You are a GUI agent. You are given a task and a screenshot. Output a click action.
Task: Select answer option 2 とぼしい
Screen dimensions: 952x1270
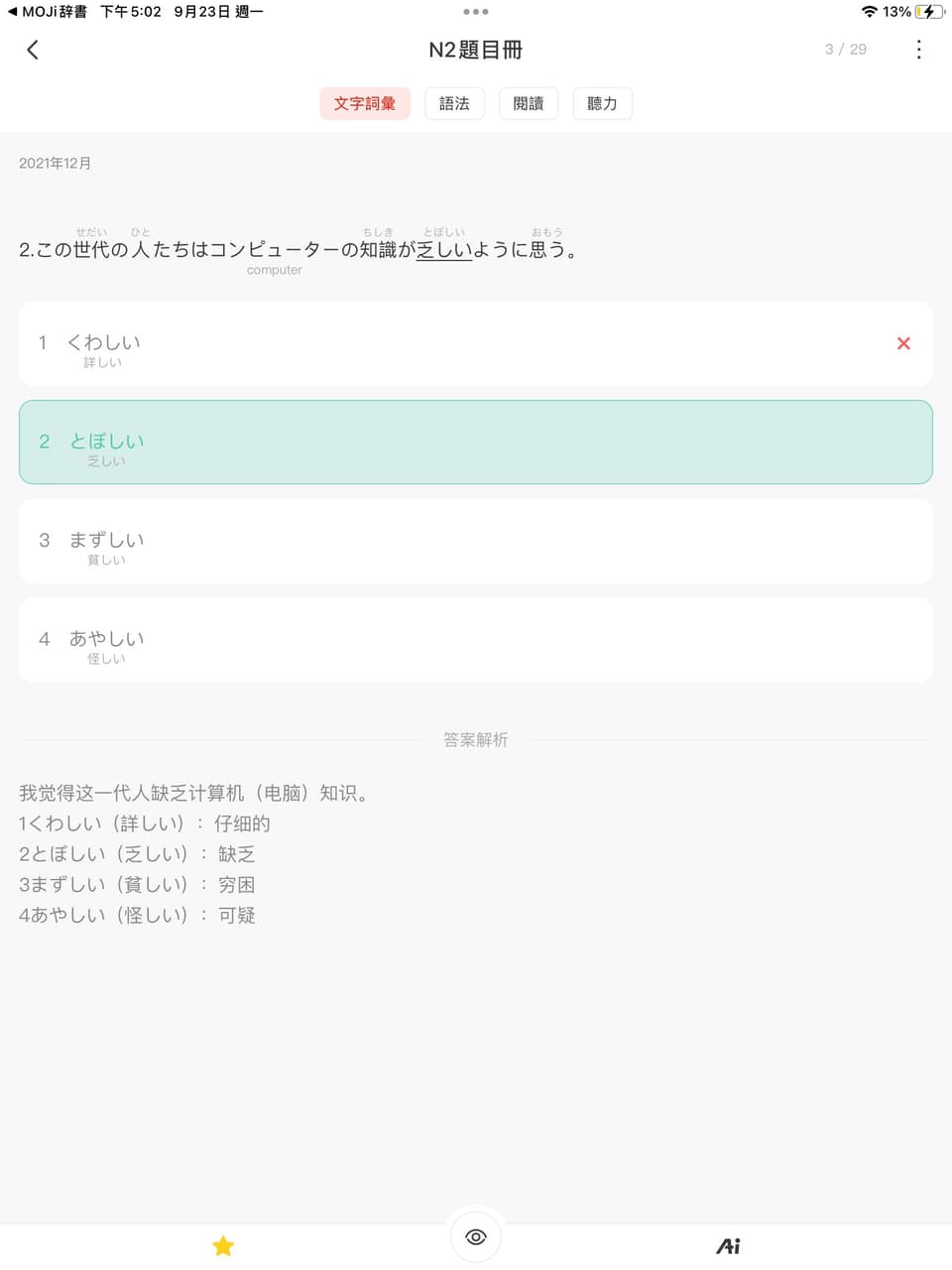(x=475, y=442)
